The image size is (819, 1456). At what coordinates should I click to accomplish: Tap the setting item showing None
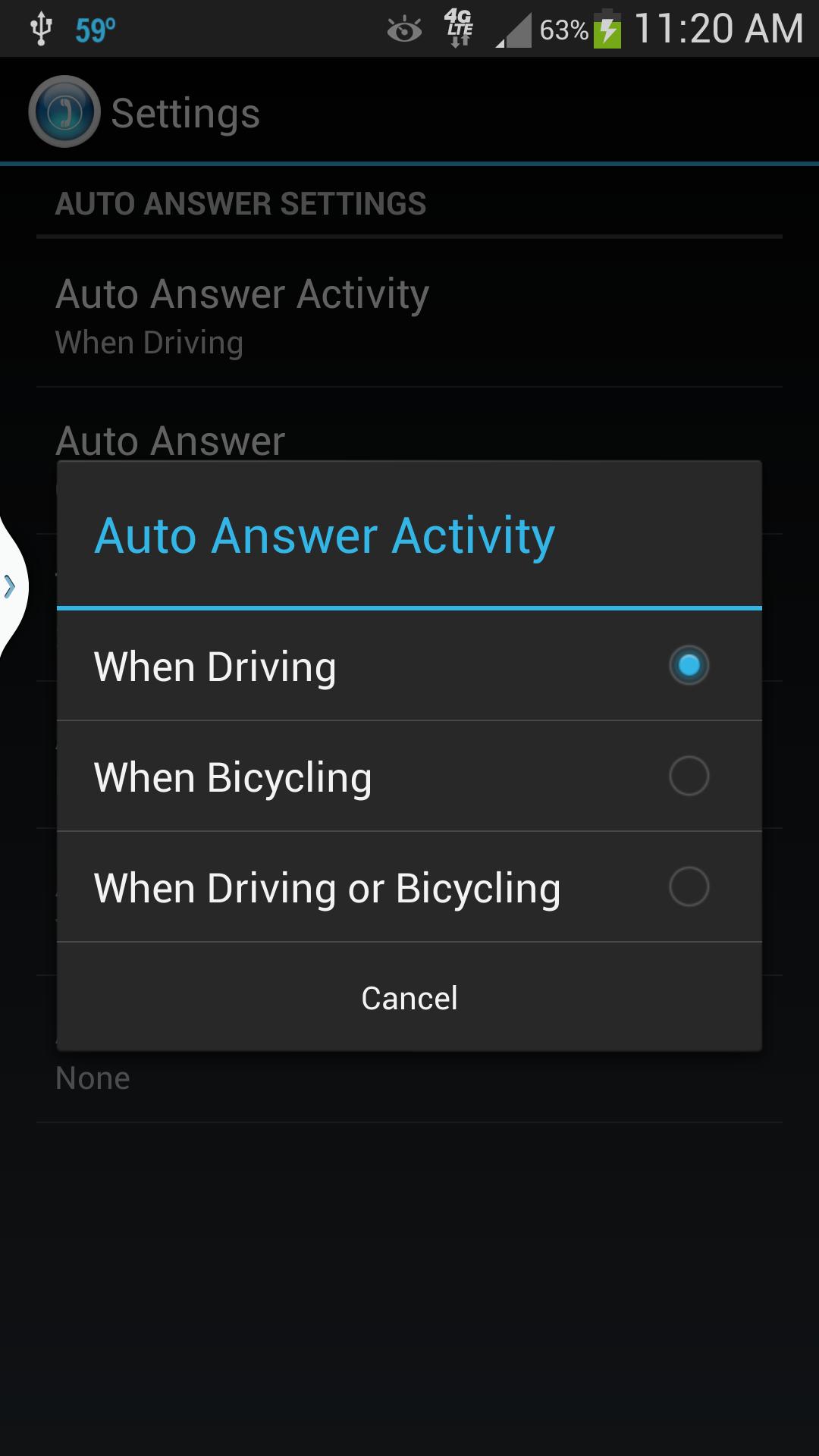(93, 1076)
